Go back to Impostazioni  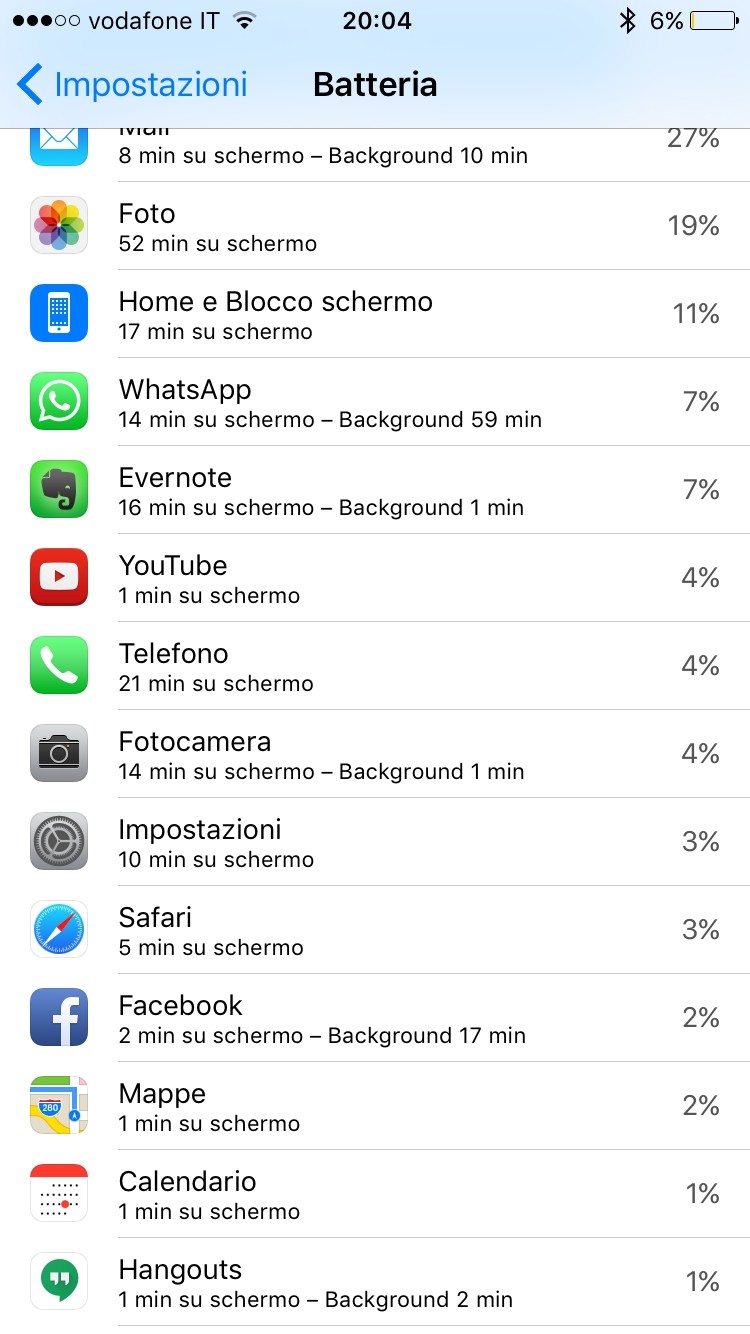pos(133,85)
